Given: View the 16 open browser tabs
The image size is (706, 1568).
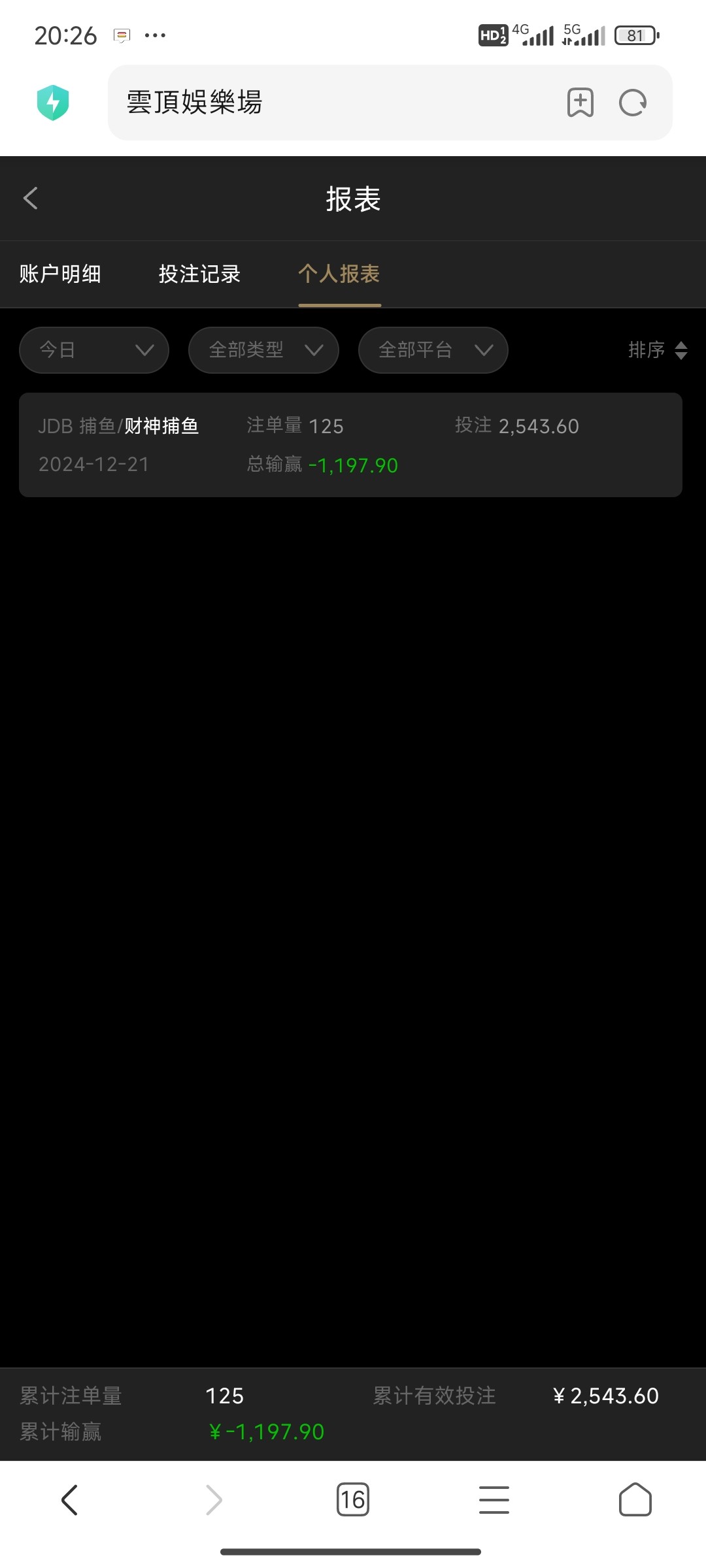Looking at the screenshot, I should (353, 1499).
